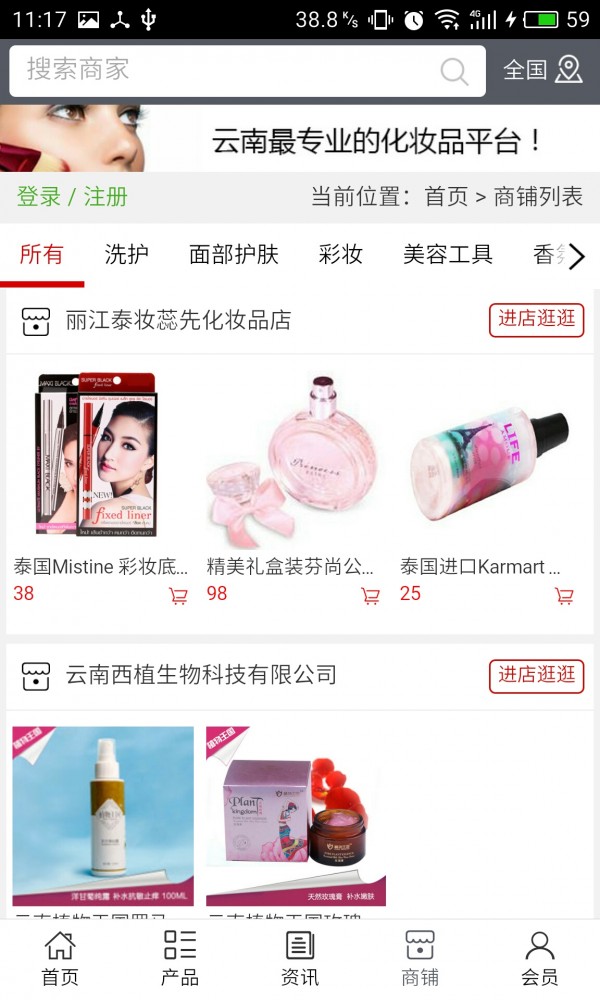The image size is (600, 1000).
Task: Expand more categories with the right arrow
Action: click(x=576, y=255)
